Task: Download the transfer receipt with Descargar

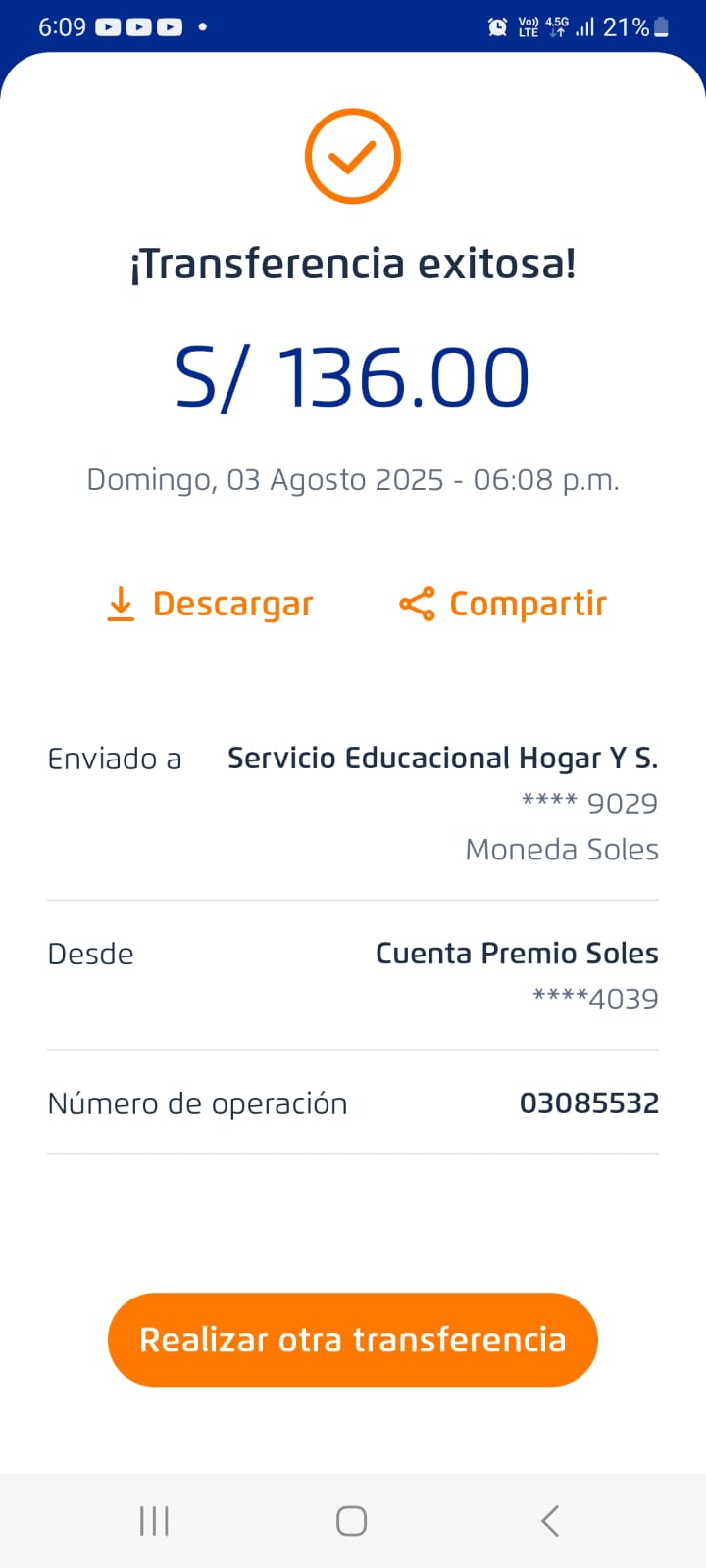Action: click(x=210, y=604)
